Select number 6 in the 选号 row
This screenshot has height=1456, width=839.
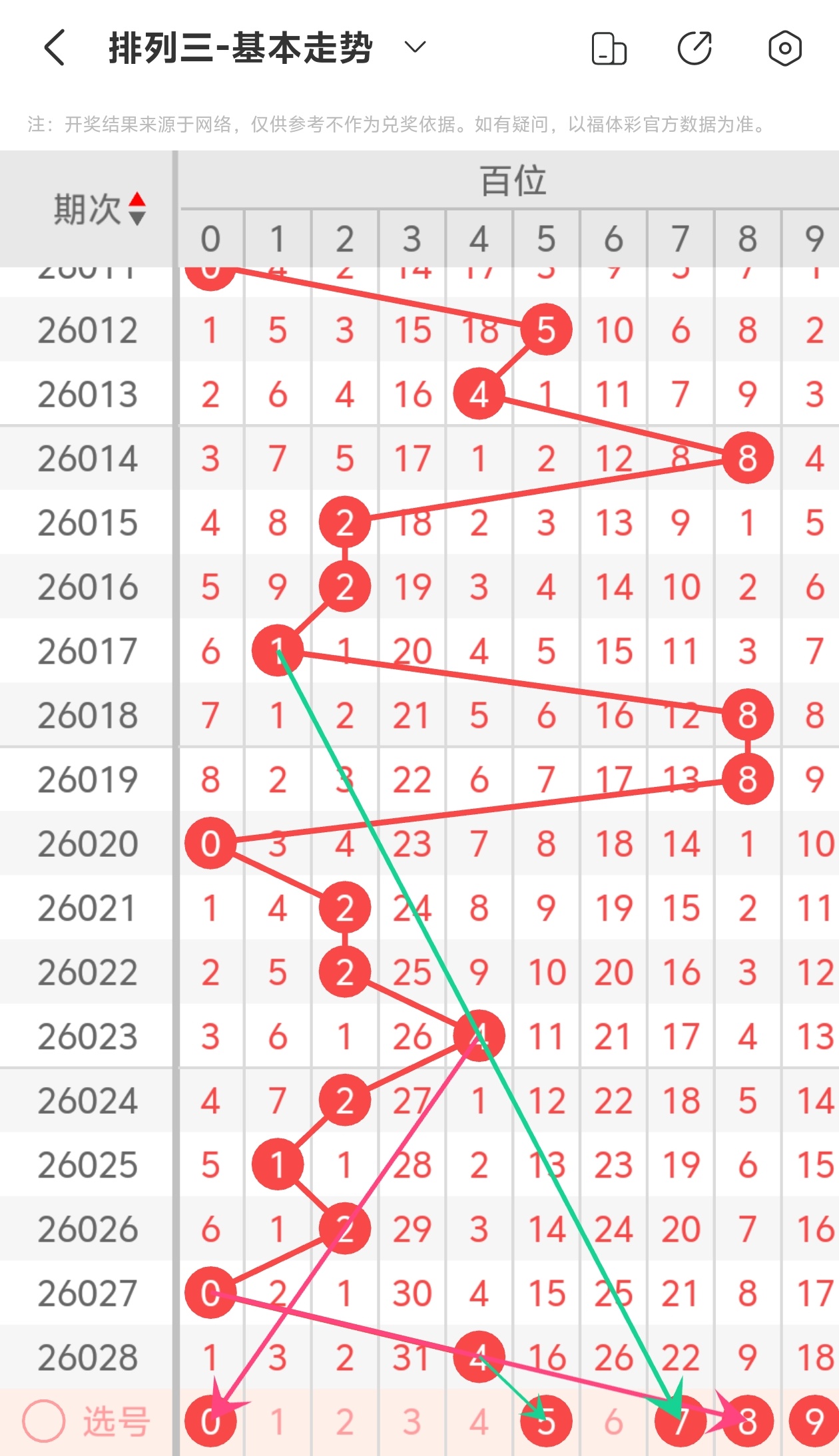[x=613, y=1421]
